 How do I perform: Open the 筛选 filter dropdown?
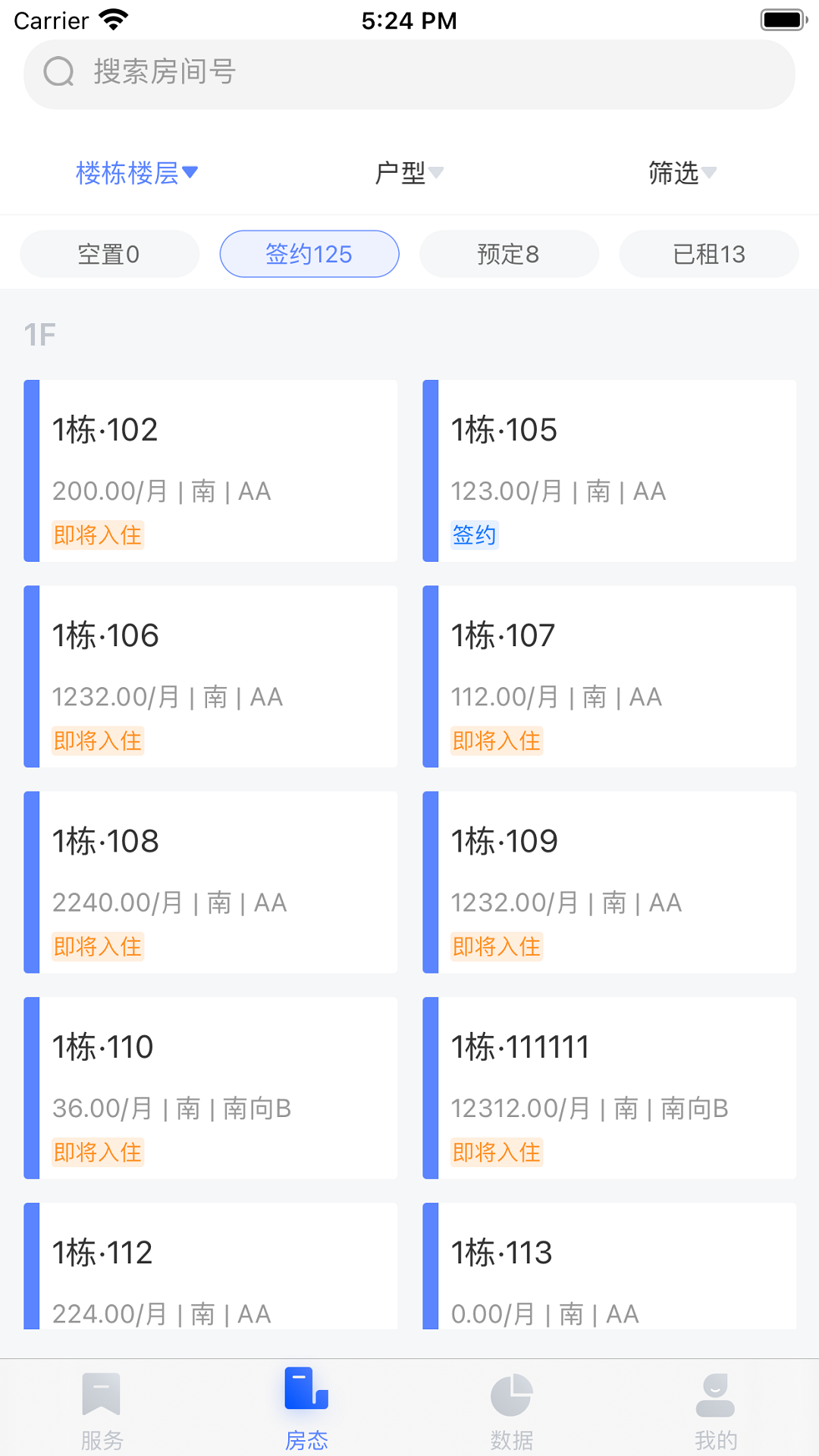tap(681, 173)
